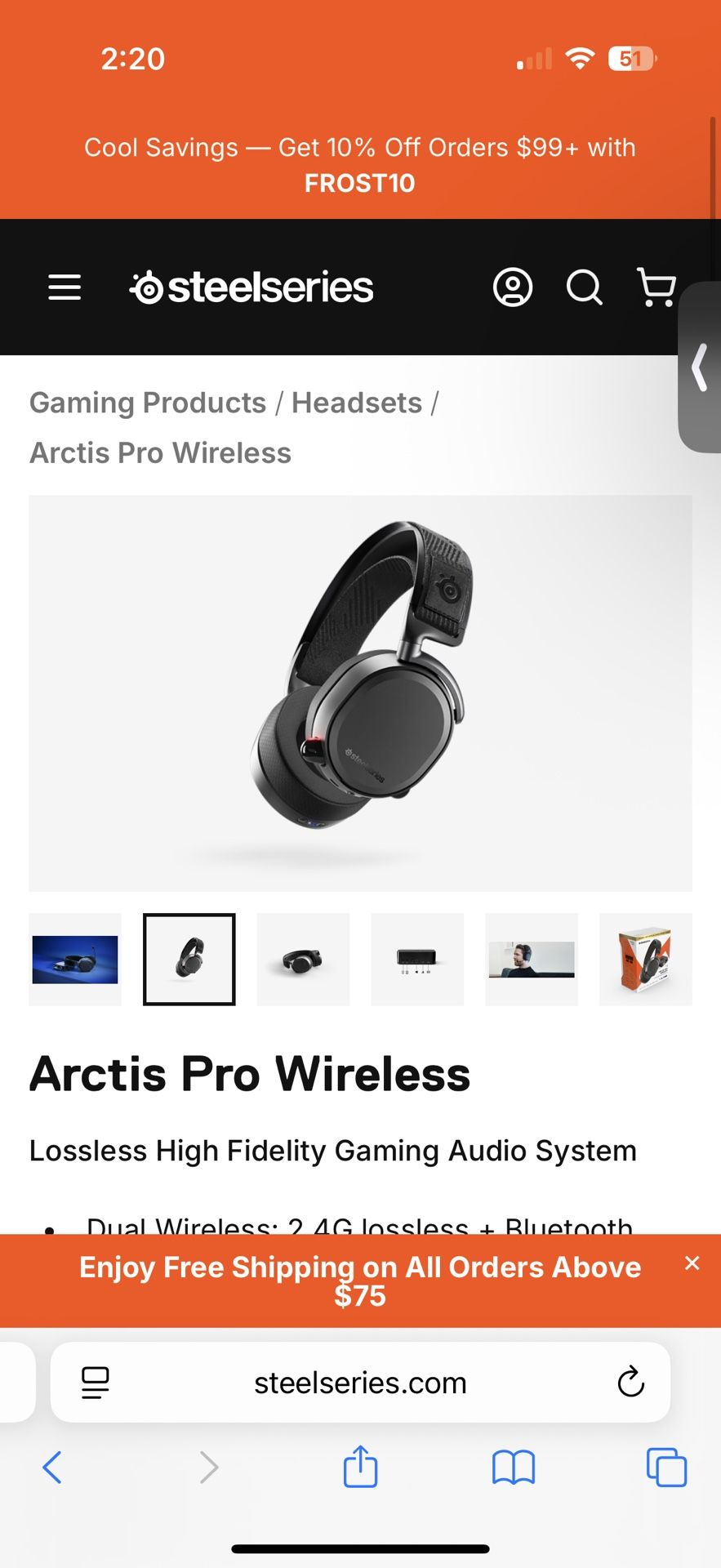The image size is (721, 1568).
Task: Dismiss the free shipping banner
Action: pyautogui.click(x=692, y=1263)
